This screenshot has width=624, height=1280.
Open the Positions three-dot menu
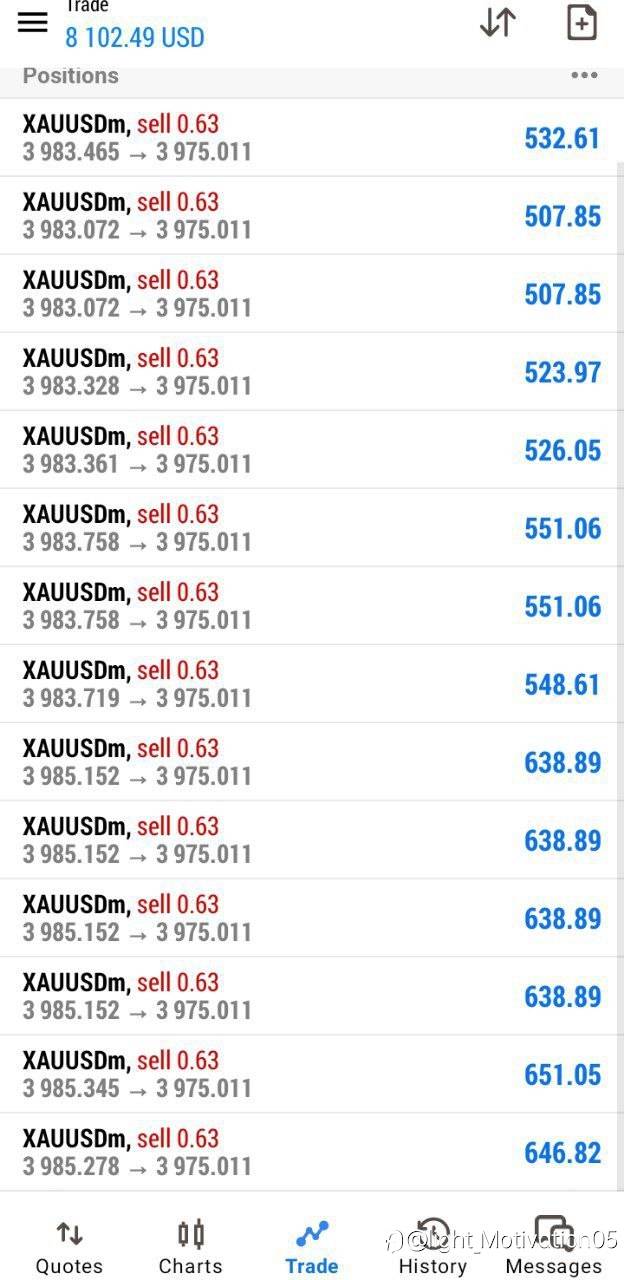584,76
